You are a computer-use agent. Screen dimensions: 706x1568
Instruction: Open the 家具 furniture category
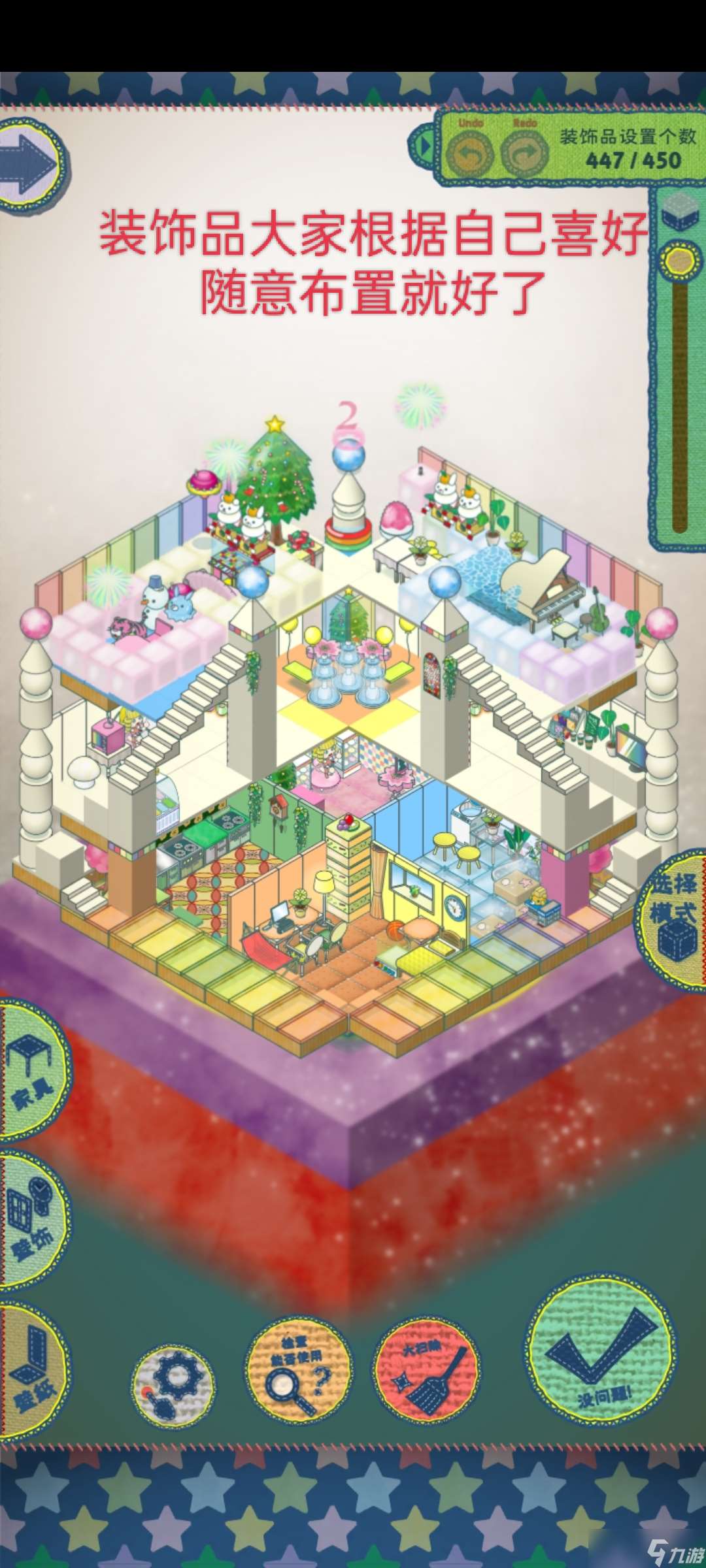coord(33,1073)
